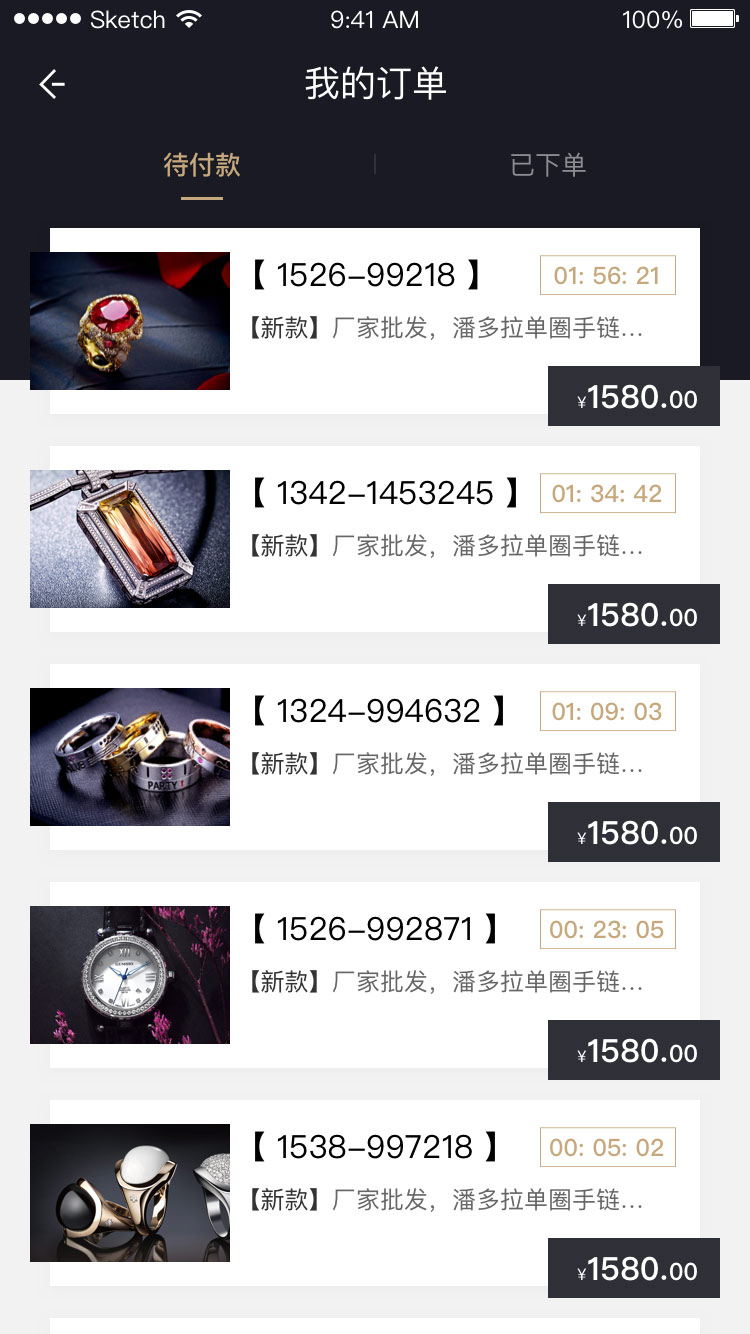Select the 待付款 tab
750x1334 pixels.
tap(202, 165)
